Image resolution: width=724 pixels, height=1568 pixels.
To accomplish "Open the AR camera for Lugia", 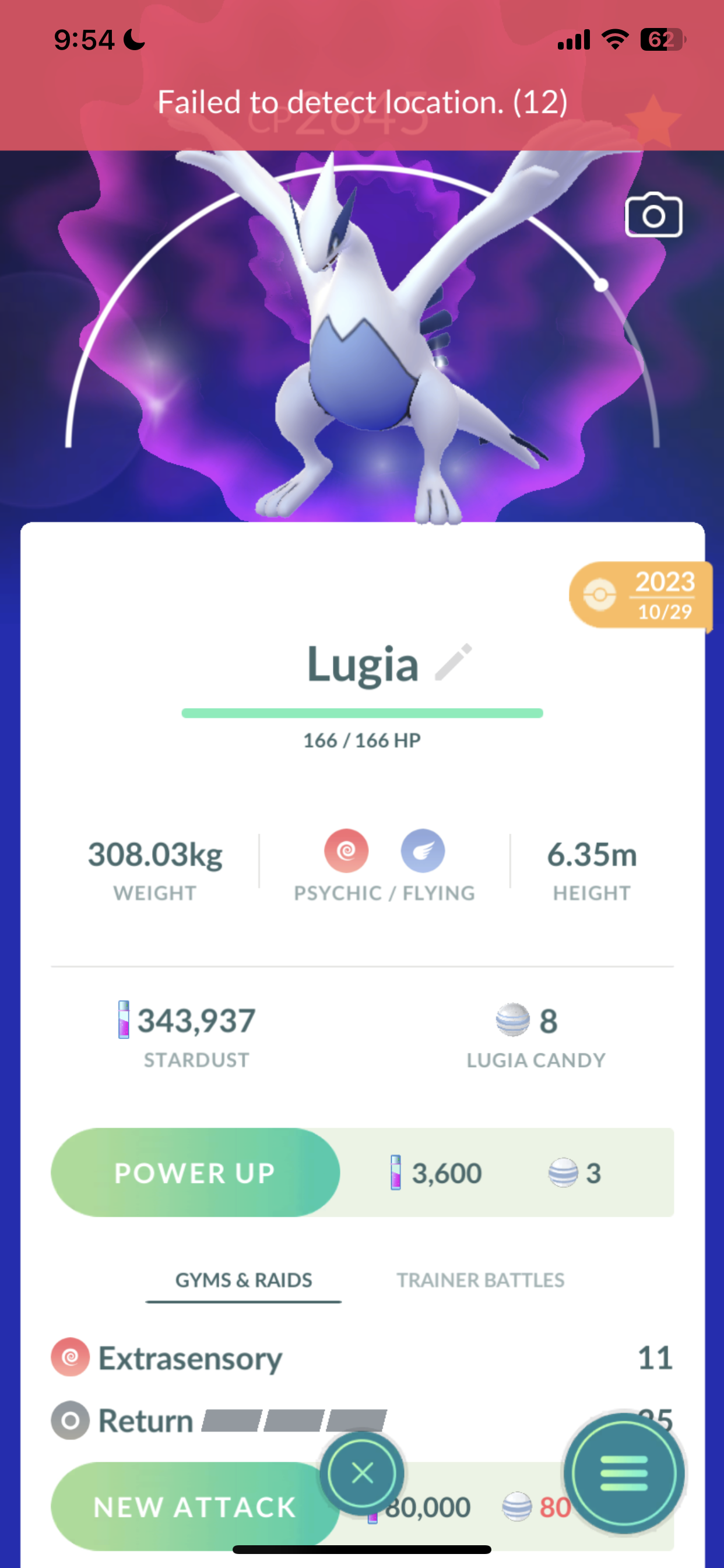I will coord(653,215).
